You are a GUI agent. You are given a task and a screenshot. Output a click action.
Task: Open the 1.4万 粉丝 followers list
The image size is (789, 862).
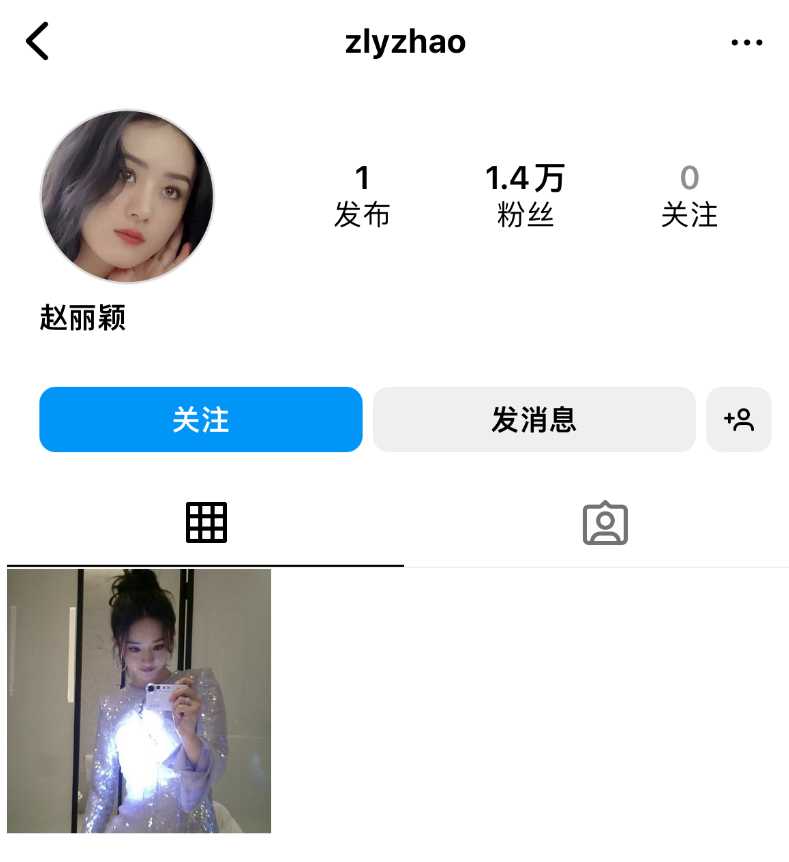point(525,195)
